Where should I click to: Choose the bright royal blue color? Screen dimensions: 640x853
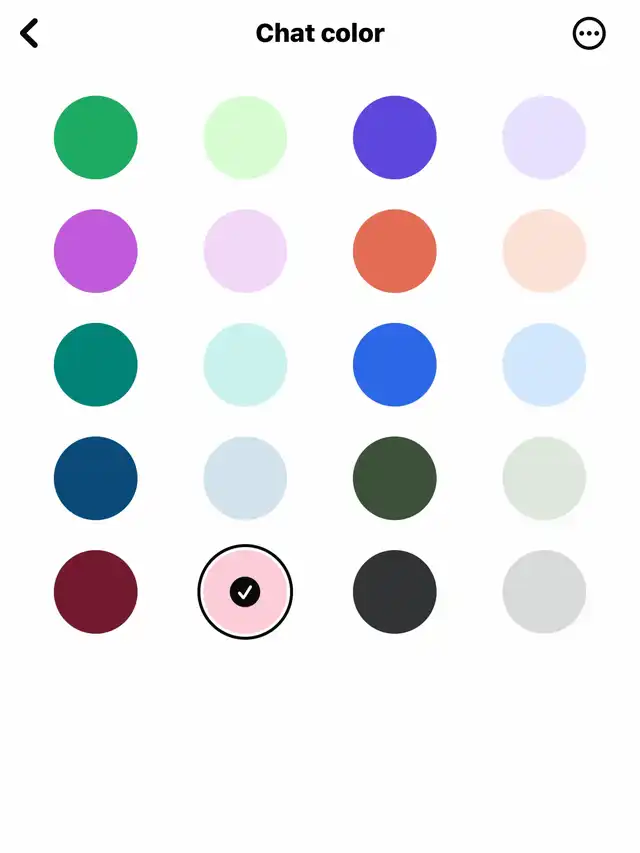[x=395, y=365]
